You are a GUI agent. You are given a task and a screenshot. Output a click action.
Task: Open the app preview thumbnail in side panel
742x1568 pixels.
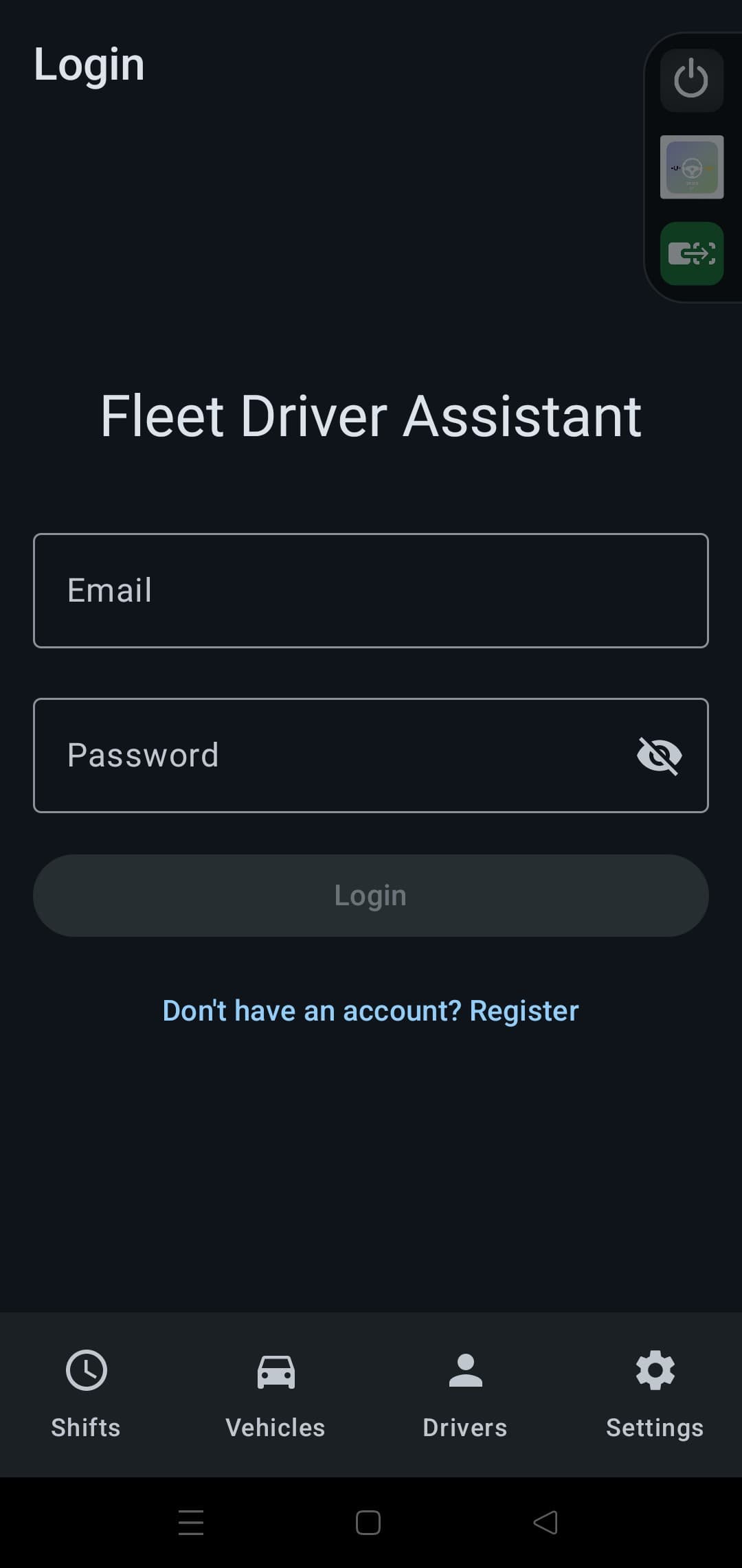pyautogui.click(x=691, y=167)
